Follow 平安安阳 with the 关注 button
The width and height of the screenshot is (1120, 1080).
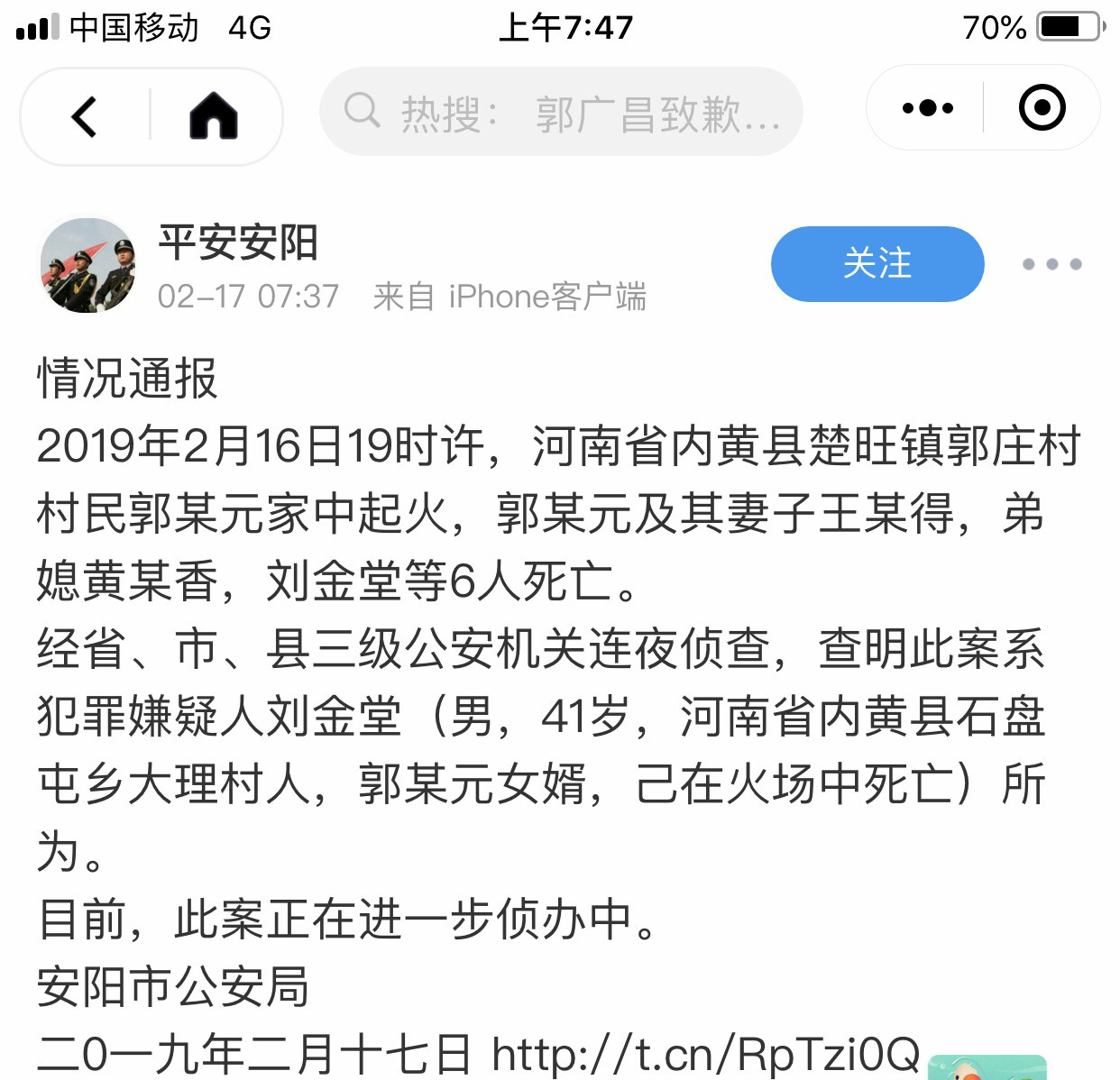pyautogui.click(x=877, y=263)
